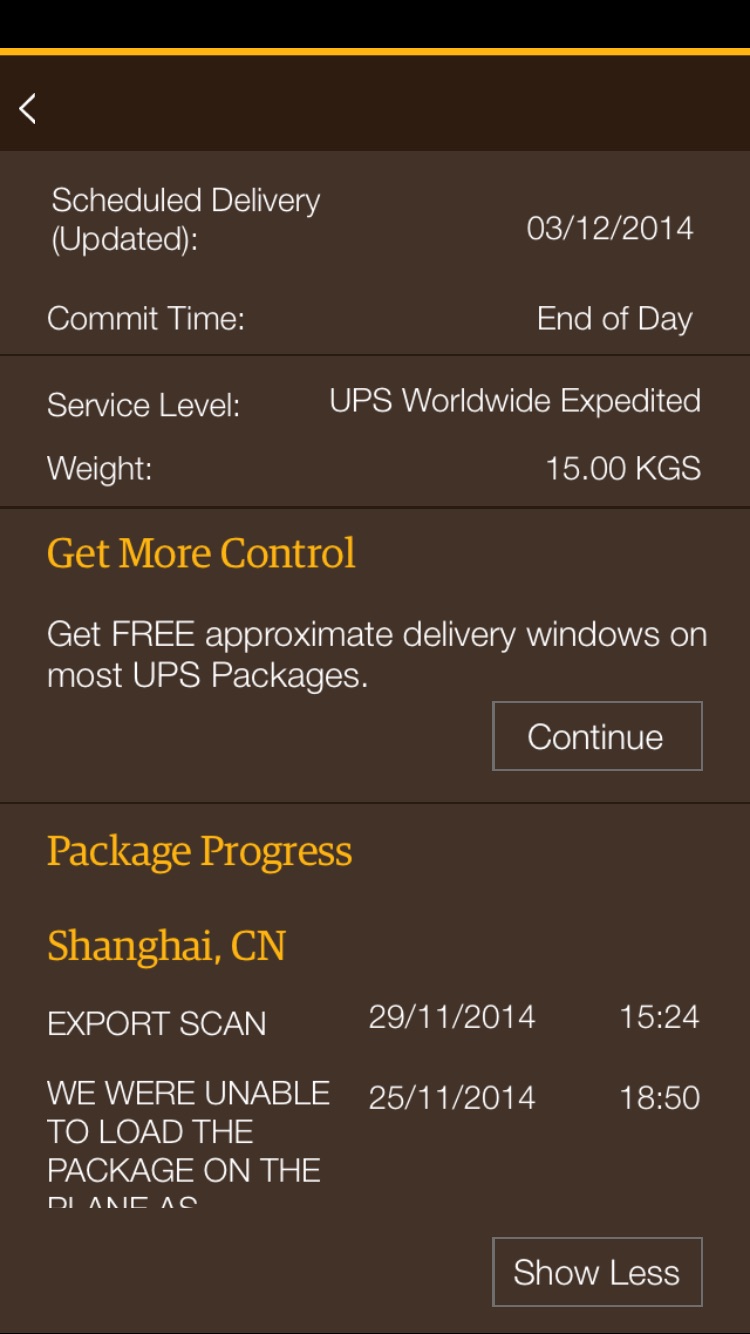
Task: Go back using the top-left arrow
Action: point(28,108)
